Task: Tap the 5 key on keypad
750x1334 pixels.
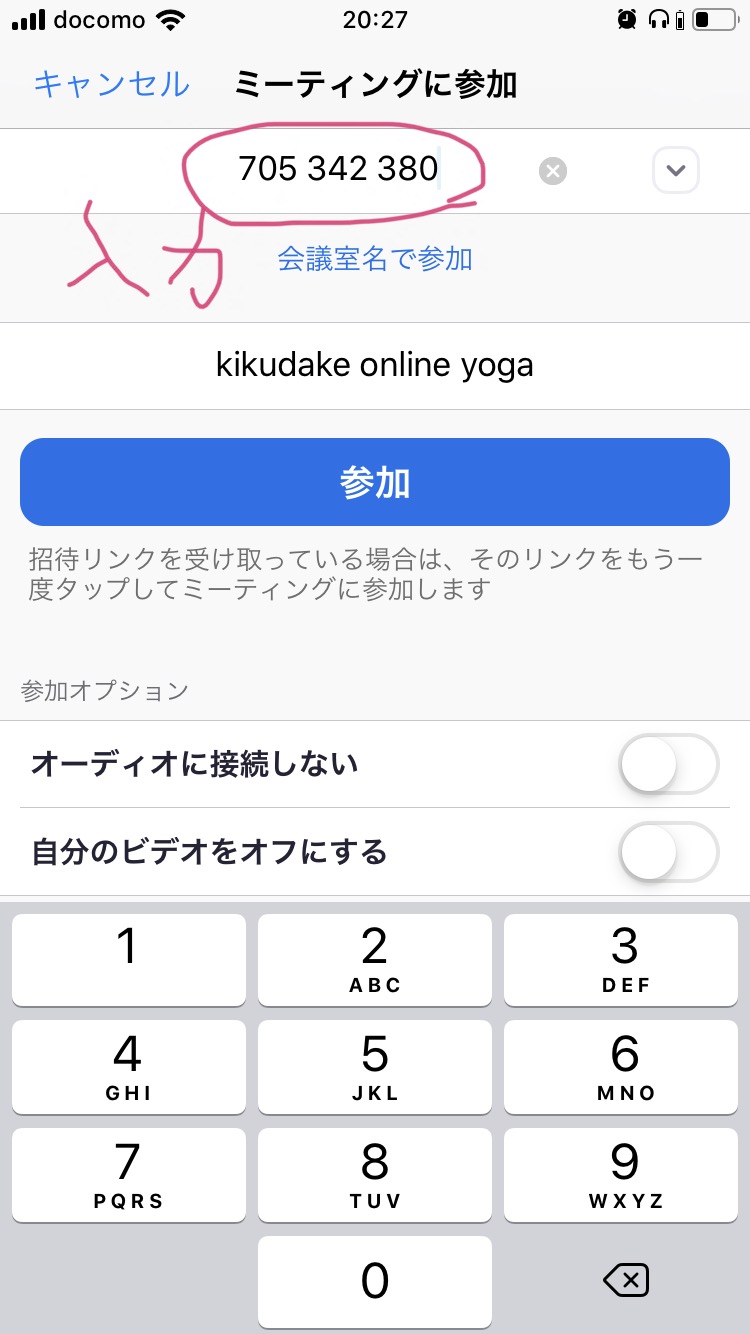Action: click(x=375, y=1066)
